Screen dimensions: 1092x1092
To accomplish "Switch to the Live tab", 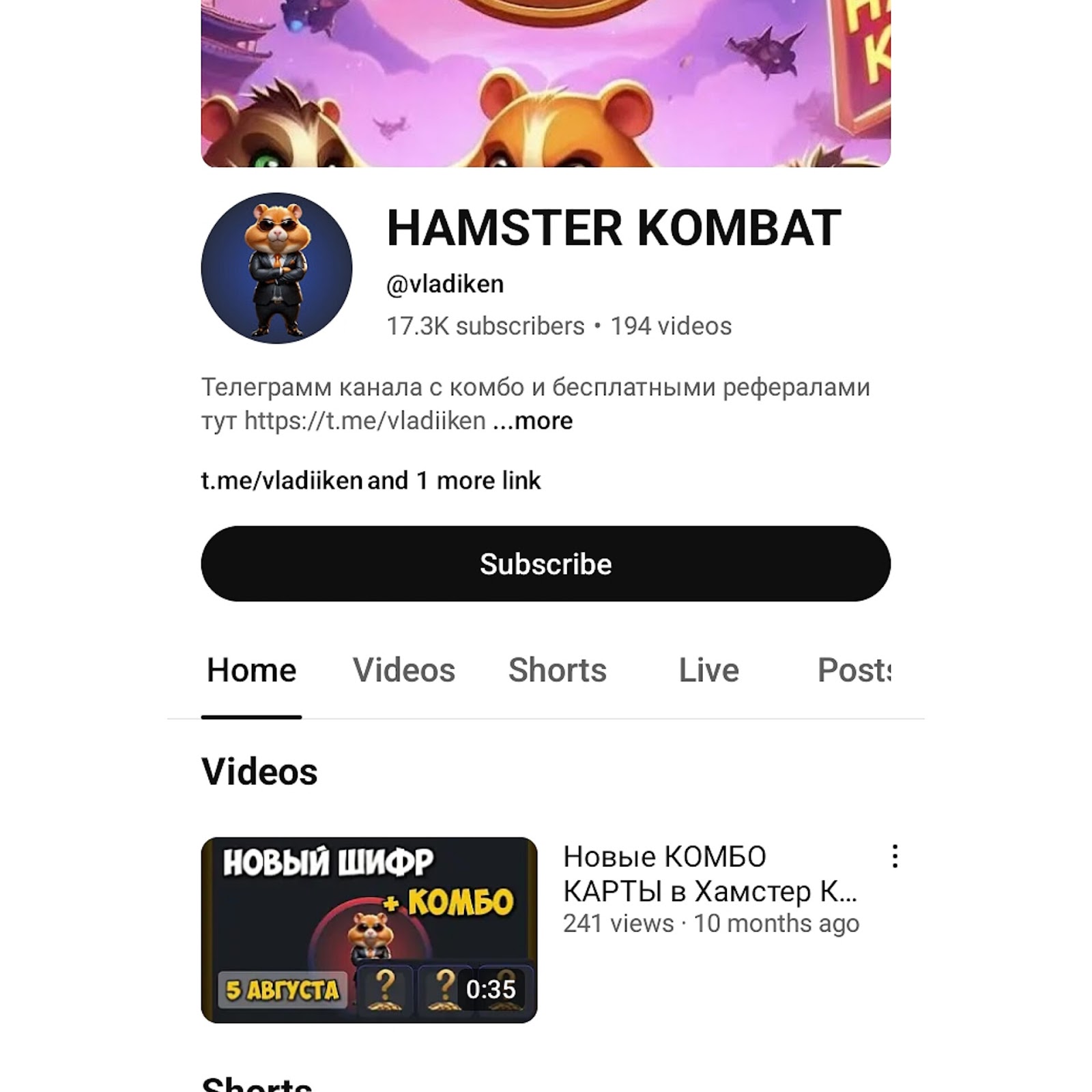I will point(708,670).
